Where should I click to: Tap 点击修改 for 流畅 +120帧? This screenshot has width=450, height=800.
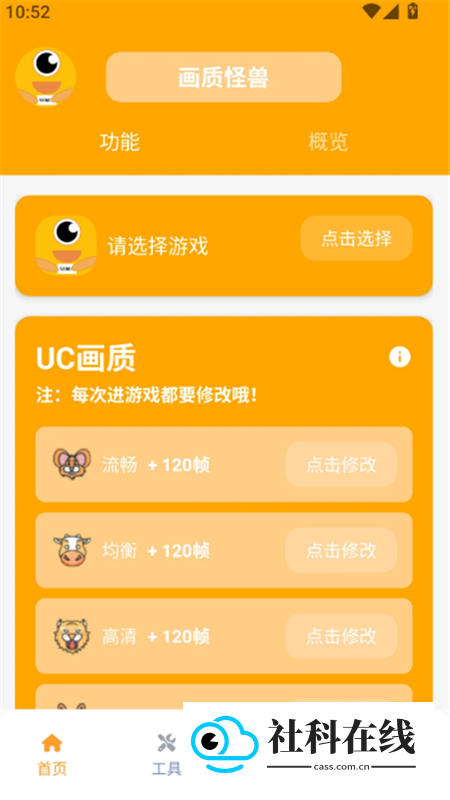pyautogui.click(x=341, y=464)
